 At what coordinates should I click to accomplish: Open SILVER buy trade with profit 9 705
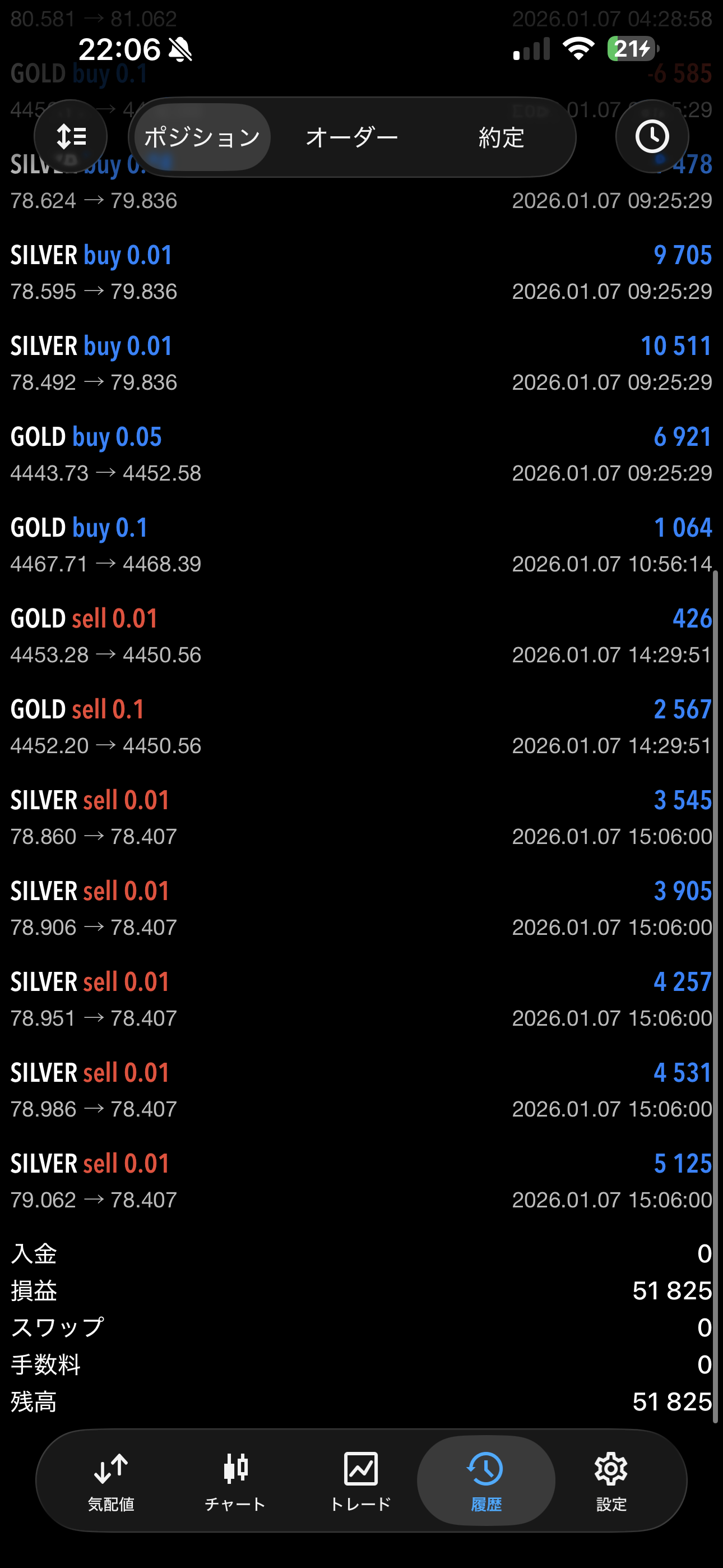click(x=361, y=272)
